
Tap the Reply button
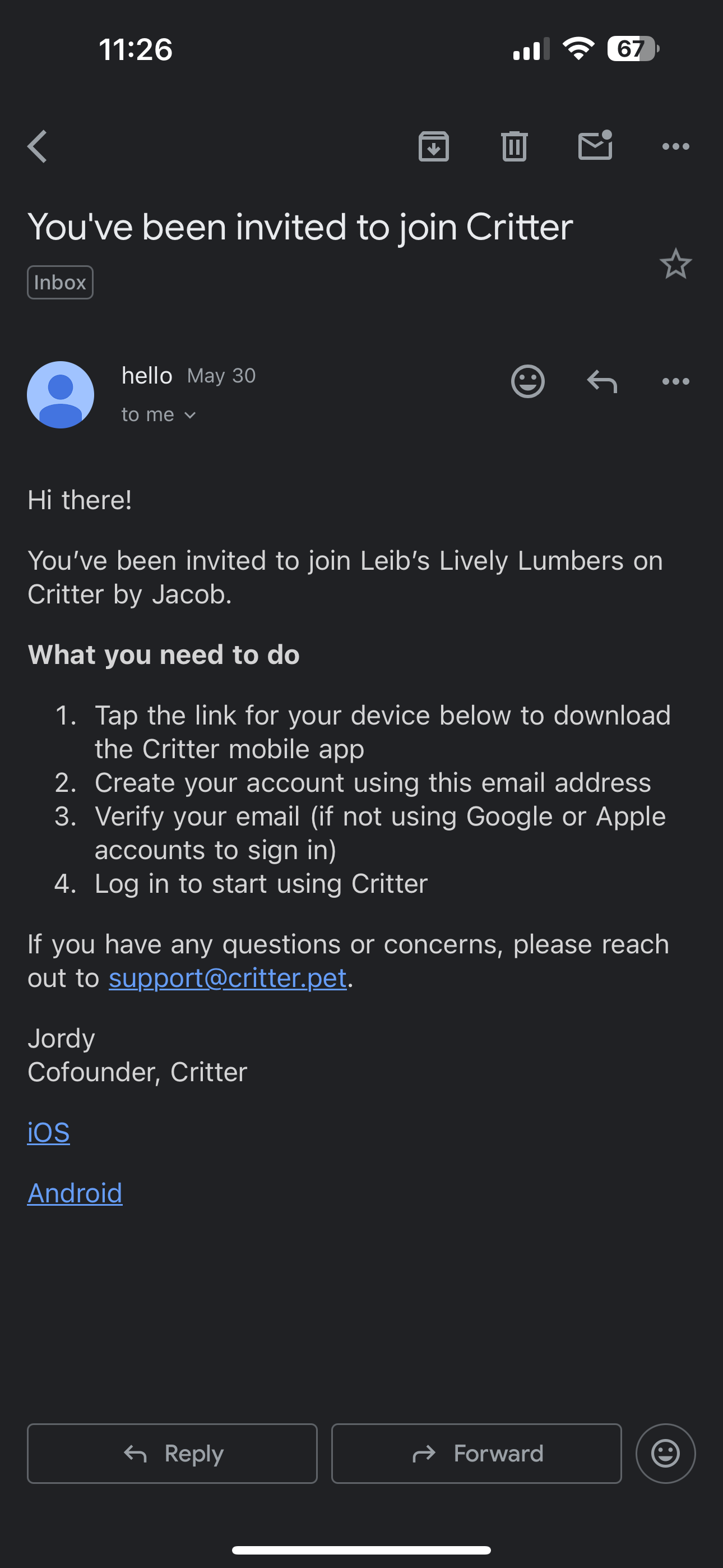click(172, 1454)
